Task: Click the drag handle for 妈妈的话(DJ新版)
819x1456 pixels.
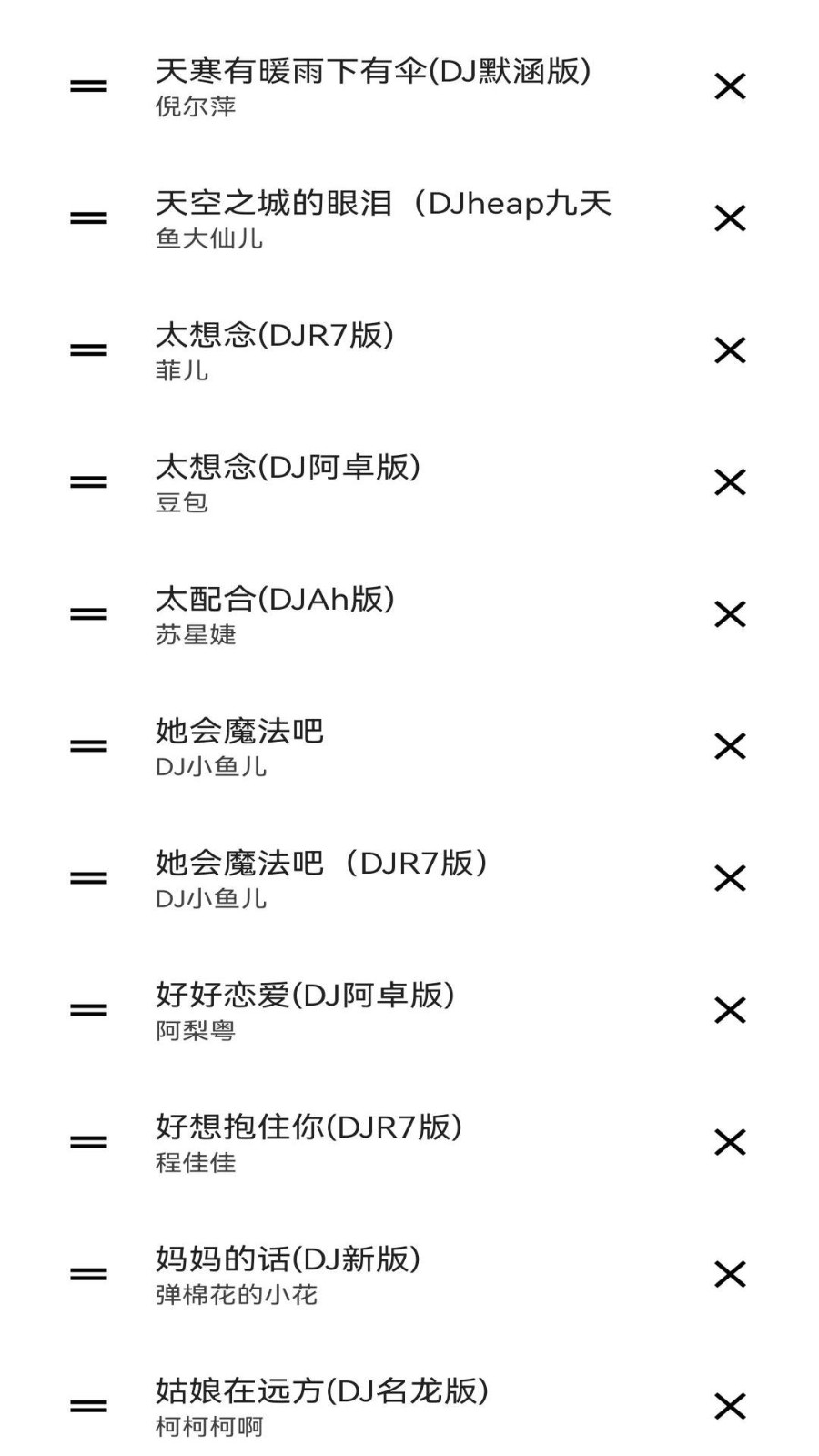Action: point(86,1274)
